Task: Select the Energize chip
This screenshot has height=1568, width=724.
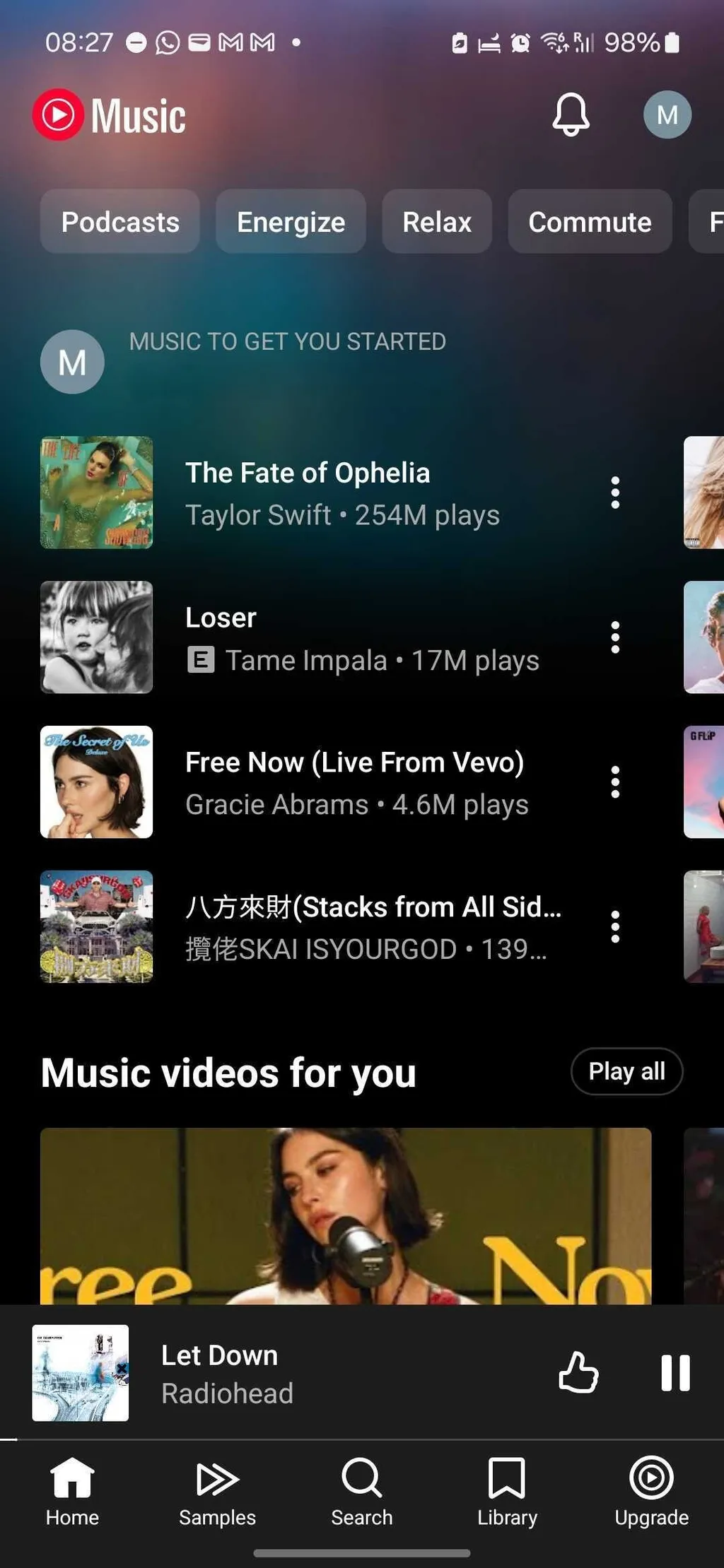Action: coord(291,222)
